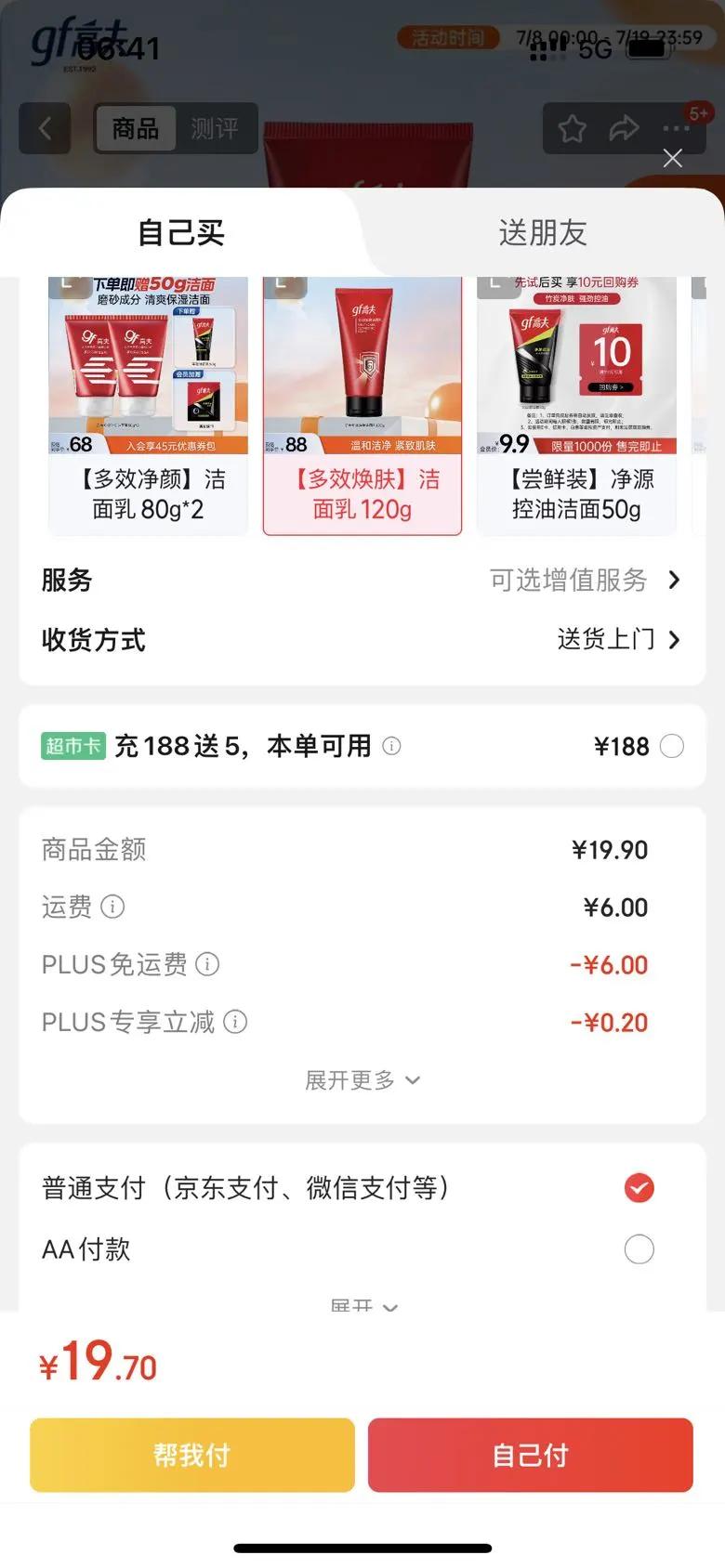Select the 超市卡 充188送5 option
This screenshot has width=725, height=1568.
click(671, 746)
